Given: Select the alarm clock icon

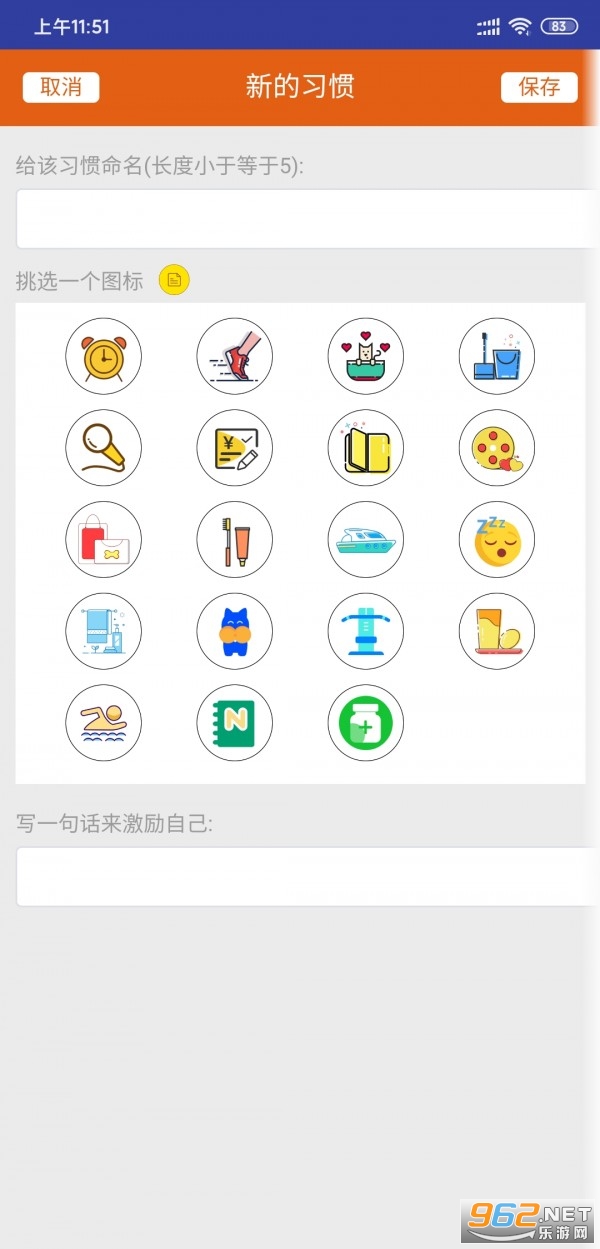Looking at the screenshot, I should 103,356.
